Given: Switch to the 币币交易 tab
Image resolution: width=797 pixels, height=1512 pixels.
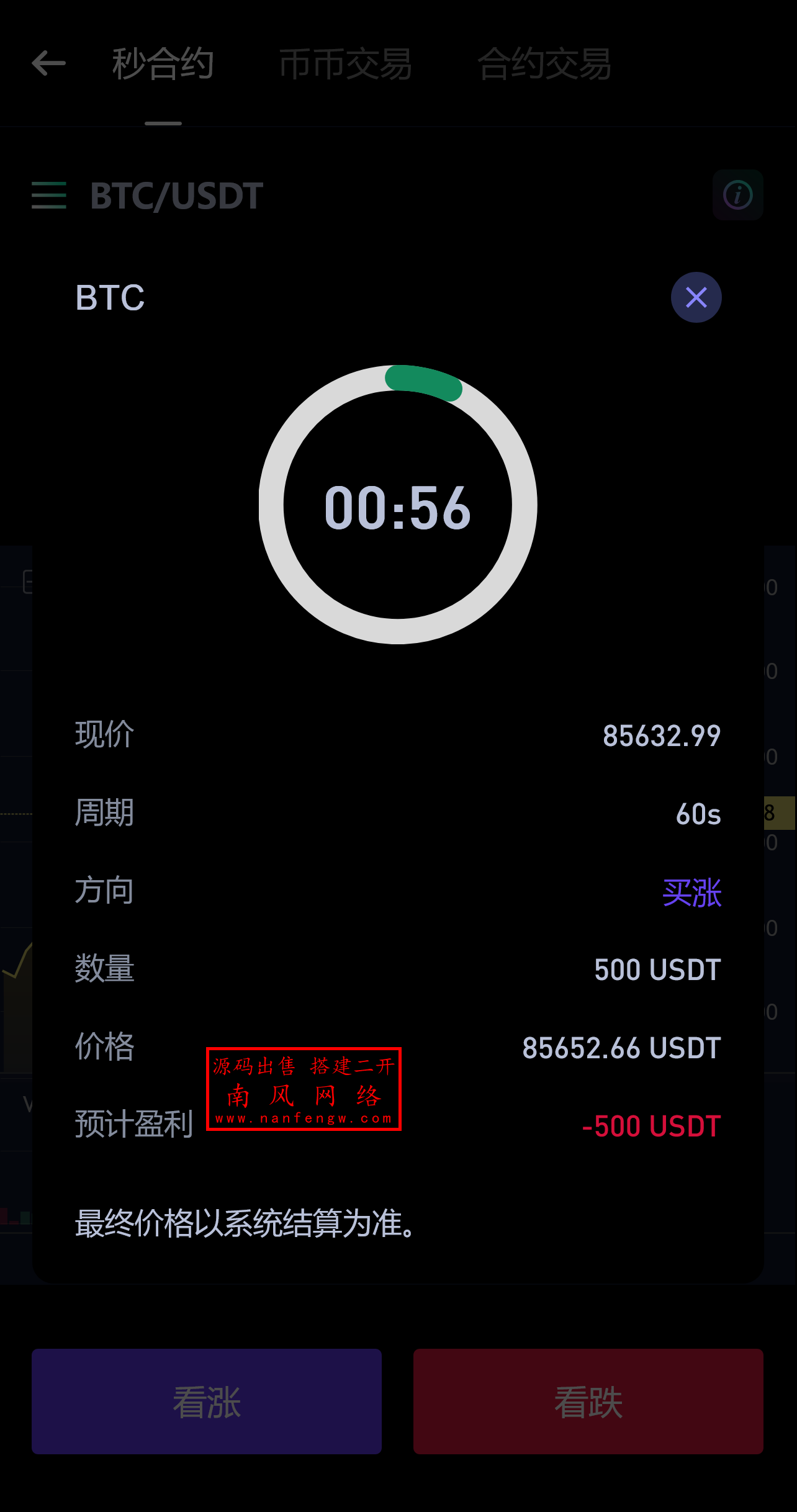Looking at the screenshot, I should pyautogui.click(x=345, y=63).
